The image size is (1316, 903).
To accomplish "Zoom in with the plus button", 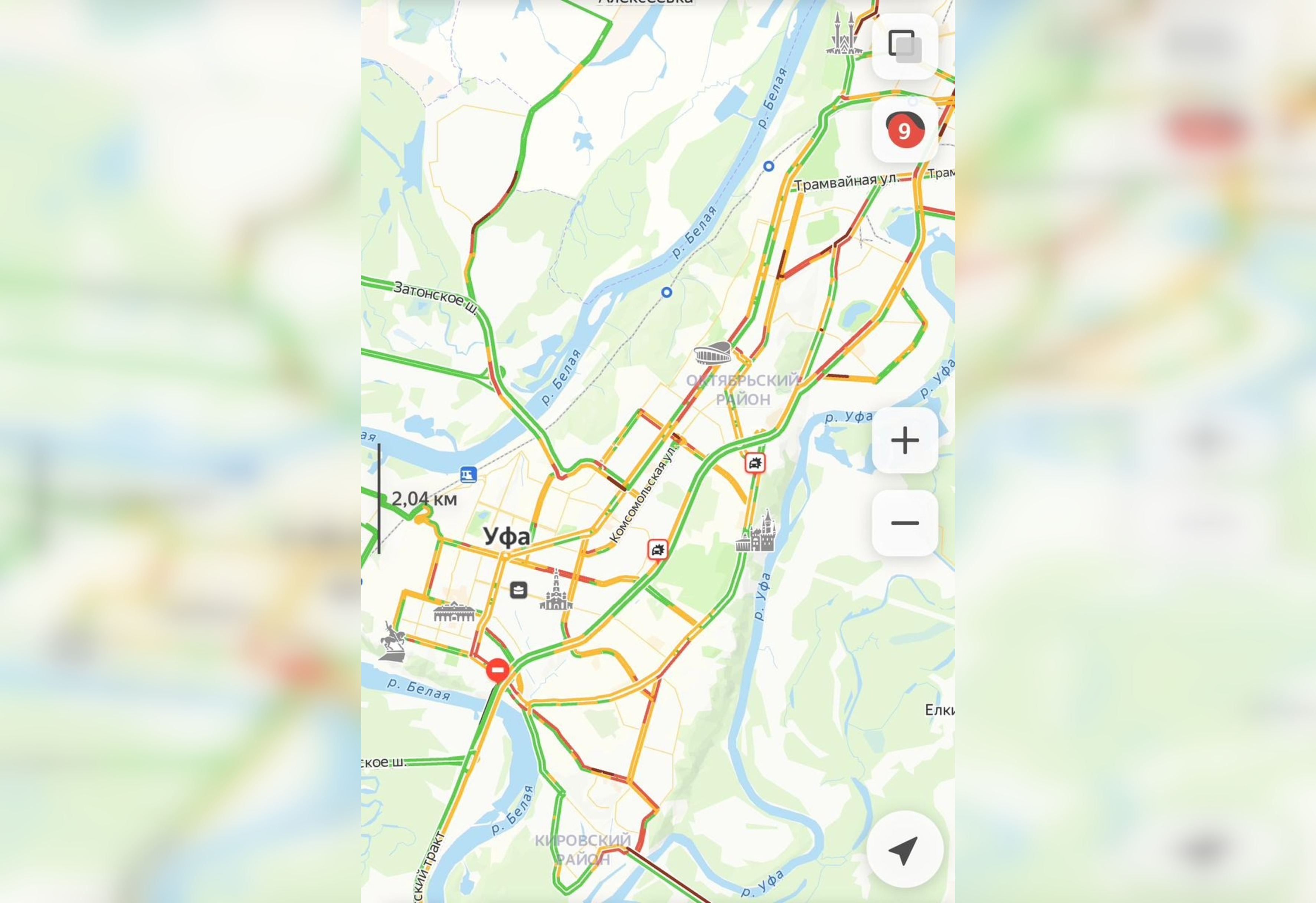I will [904, 440].
